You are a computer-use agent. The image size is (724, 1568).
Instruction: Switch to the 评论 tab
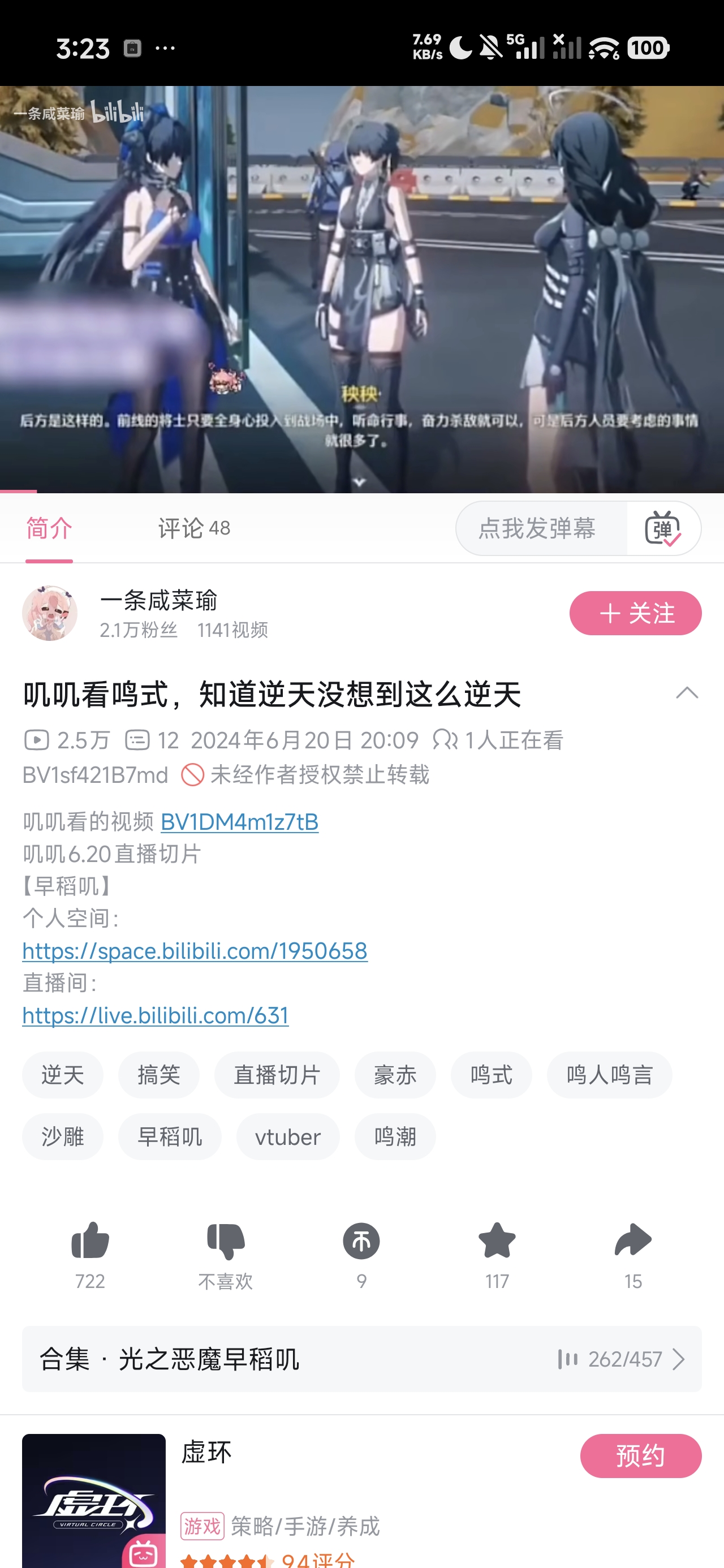[194, 528]
